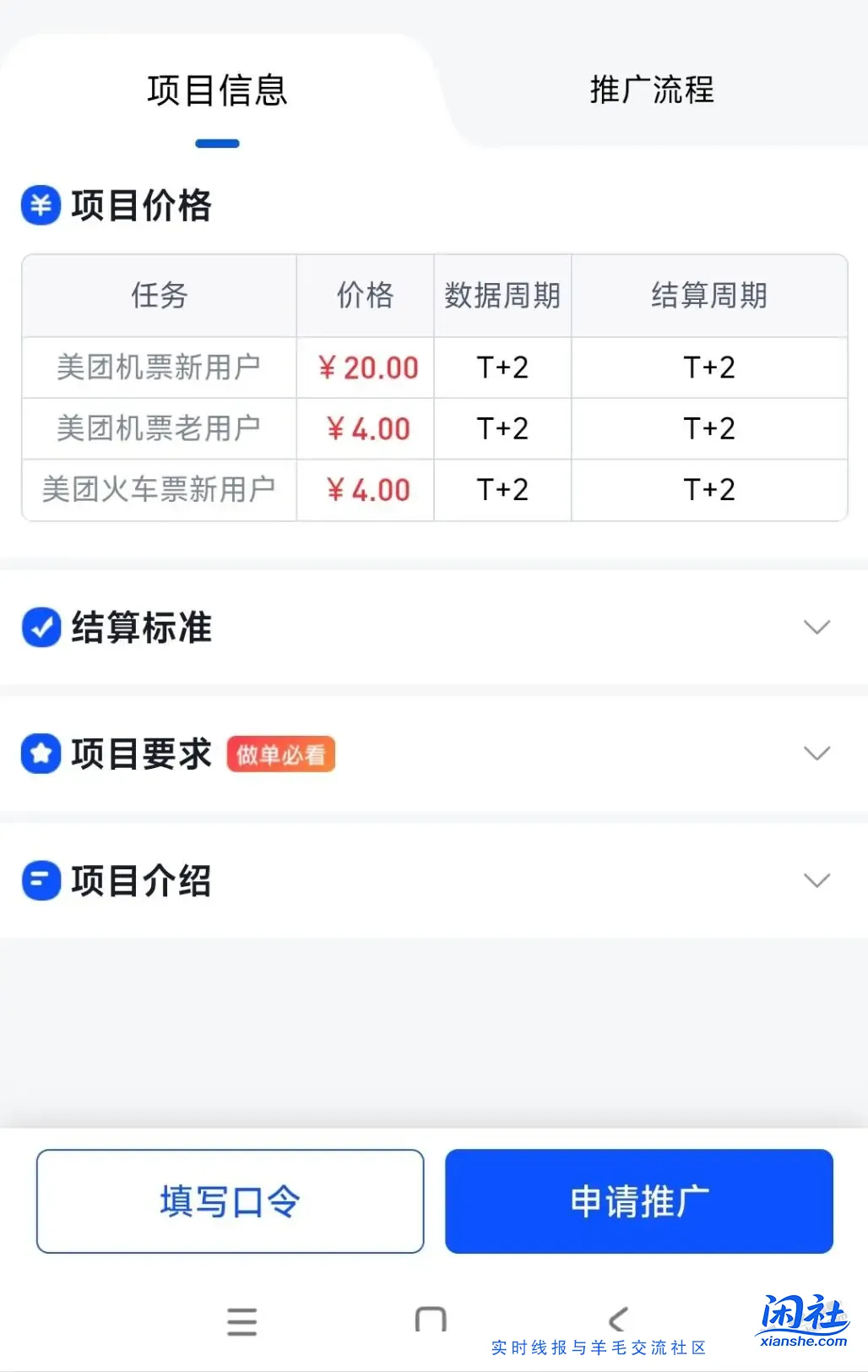868x1372 pixels.
Task: Click the checkmark icon beside 结算标准
Action: (x=41, y=628)
